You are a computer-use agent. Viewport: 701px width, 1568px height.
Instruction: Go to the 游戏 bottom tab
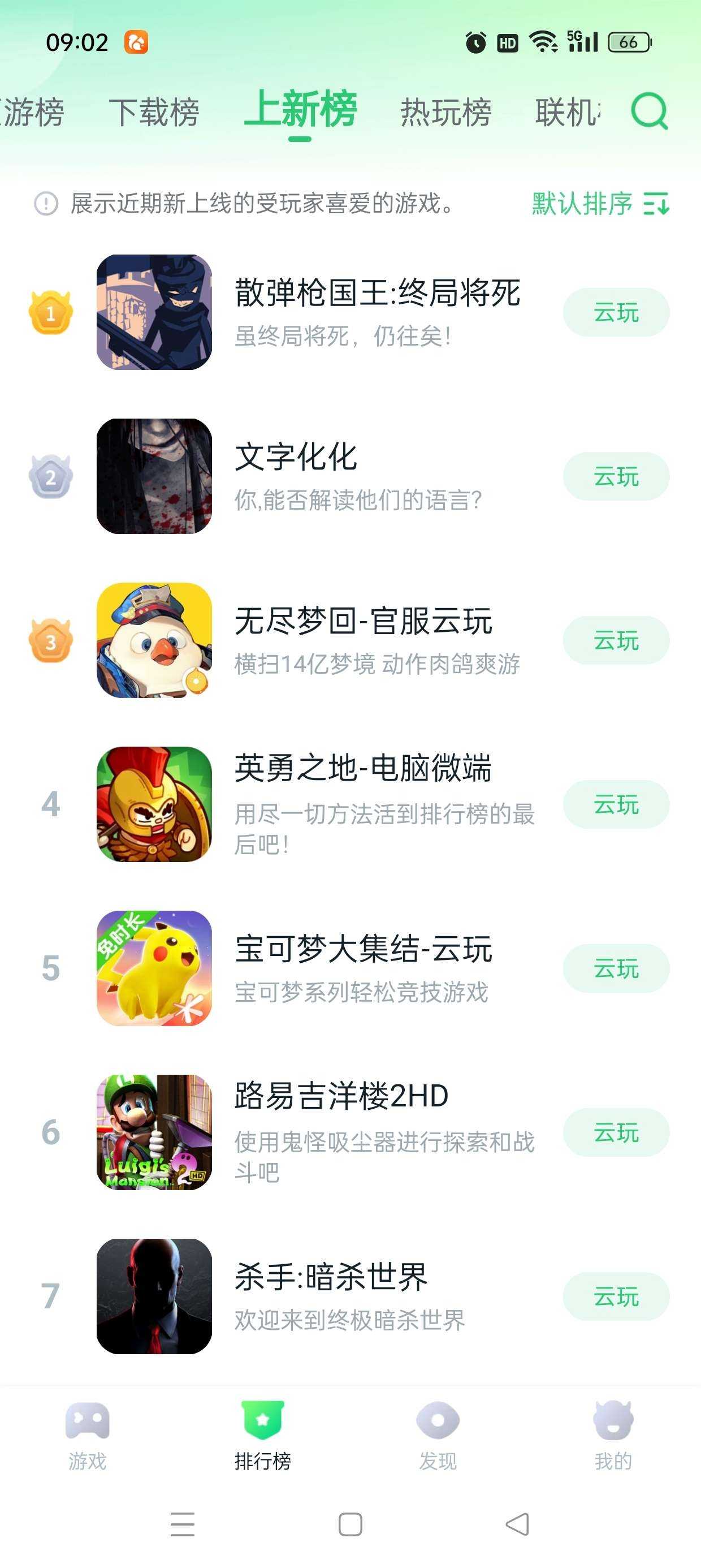pyautogui.click(x=88, y=1434)
